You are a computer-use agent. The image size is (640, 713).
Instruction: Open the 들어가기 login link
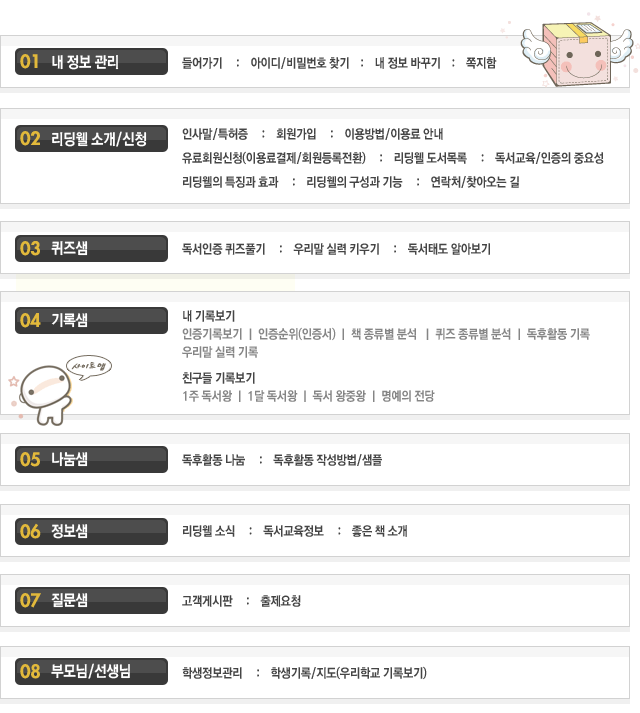click(x=202, y=62)
